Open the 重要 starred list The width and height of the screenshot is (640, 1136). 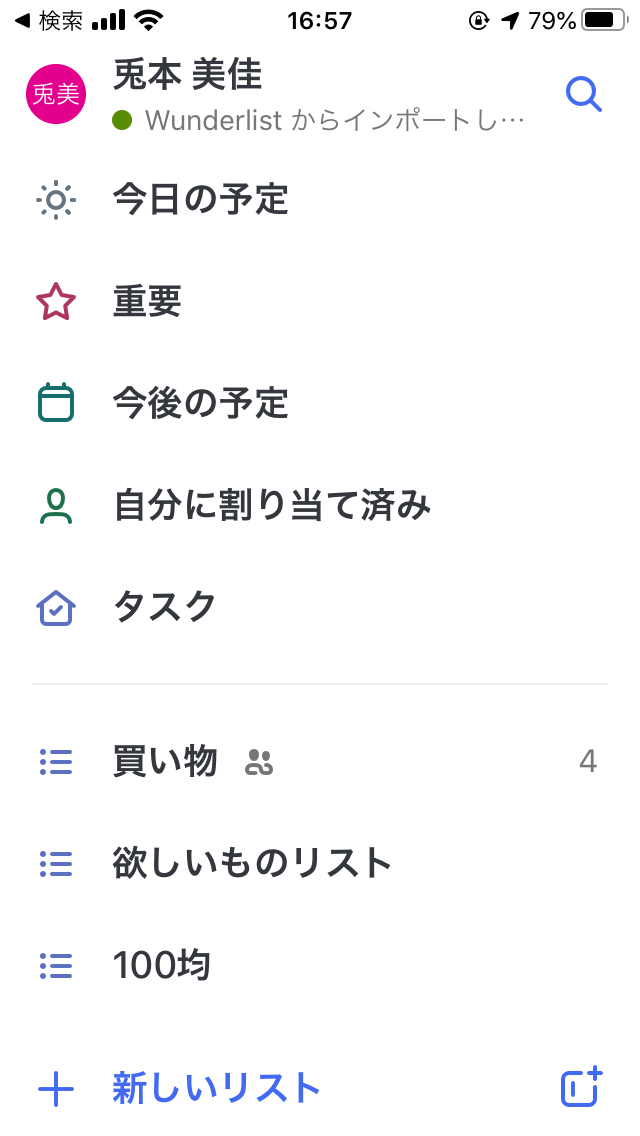[x=320, y=301]
